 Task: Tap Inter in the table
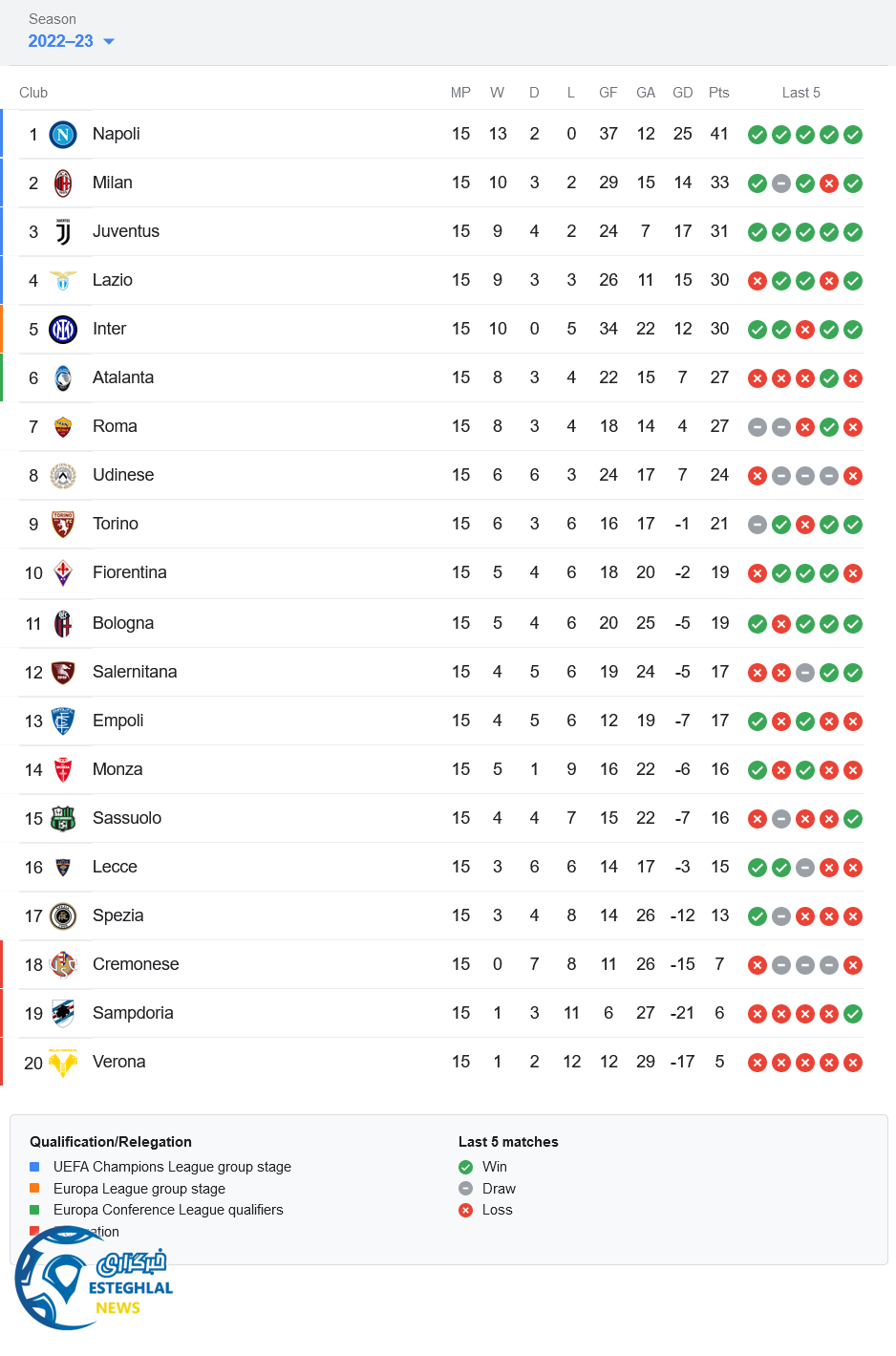[x=109, y=329]
